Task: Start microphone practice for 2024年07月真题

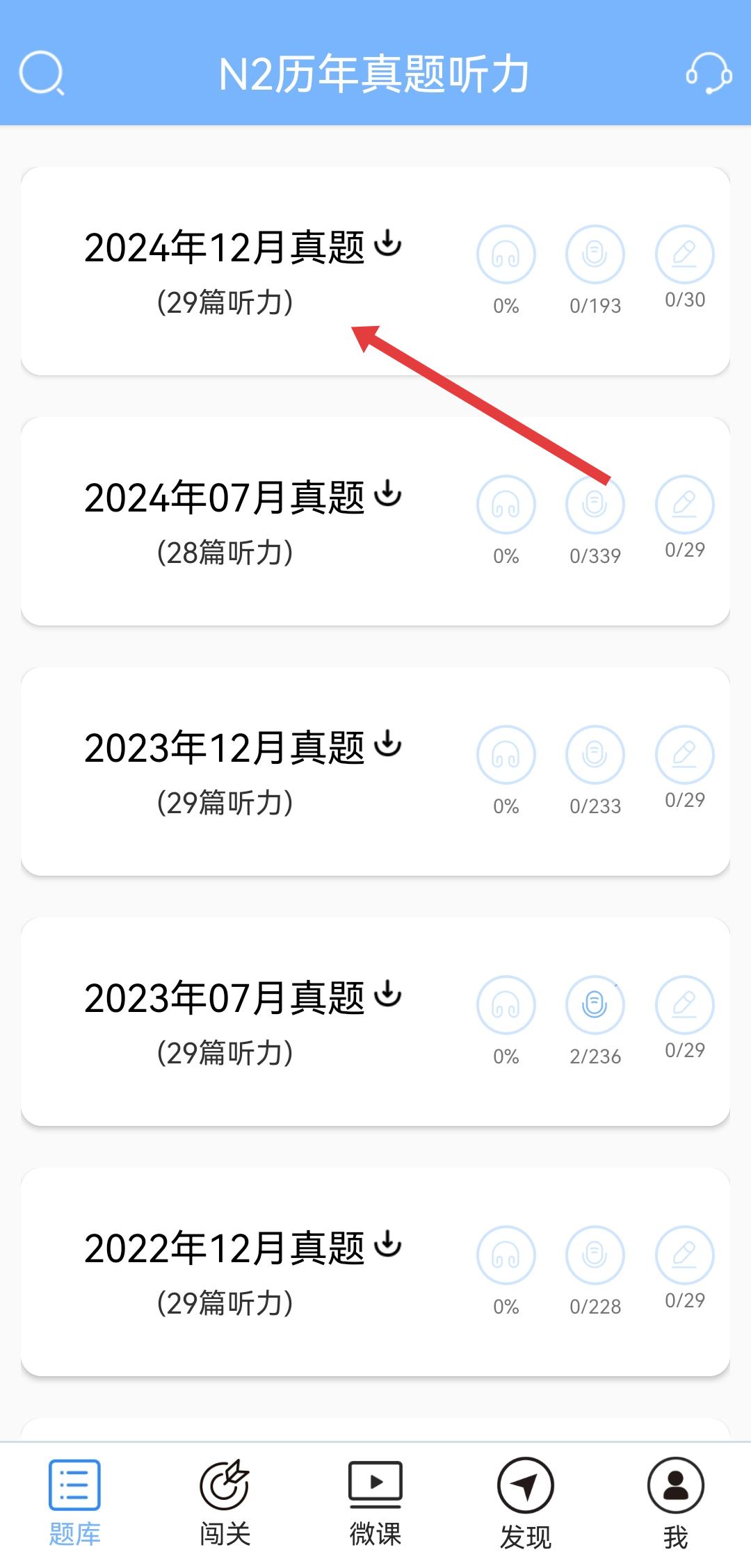Action: point(595,505)
